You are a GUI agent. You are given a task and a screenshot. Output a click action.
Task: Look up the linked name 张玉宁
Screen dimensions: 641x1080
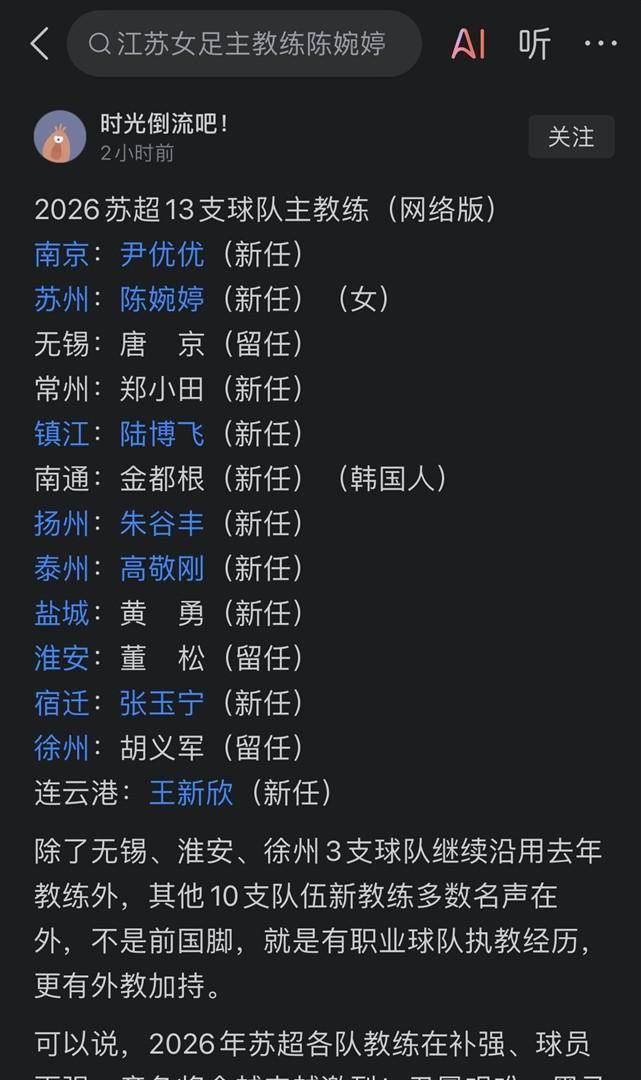click(162, 703)
